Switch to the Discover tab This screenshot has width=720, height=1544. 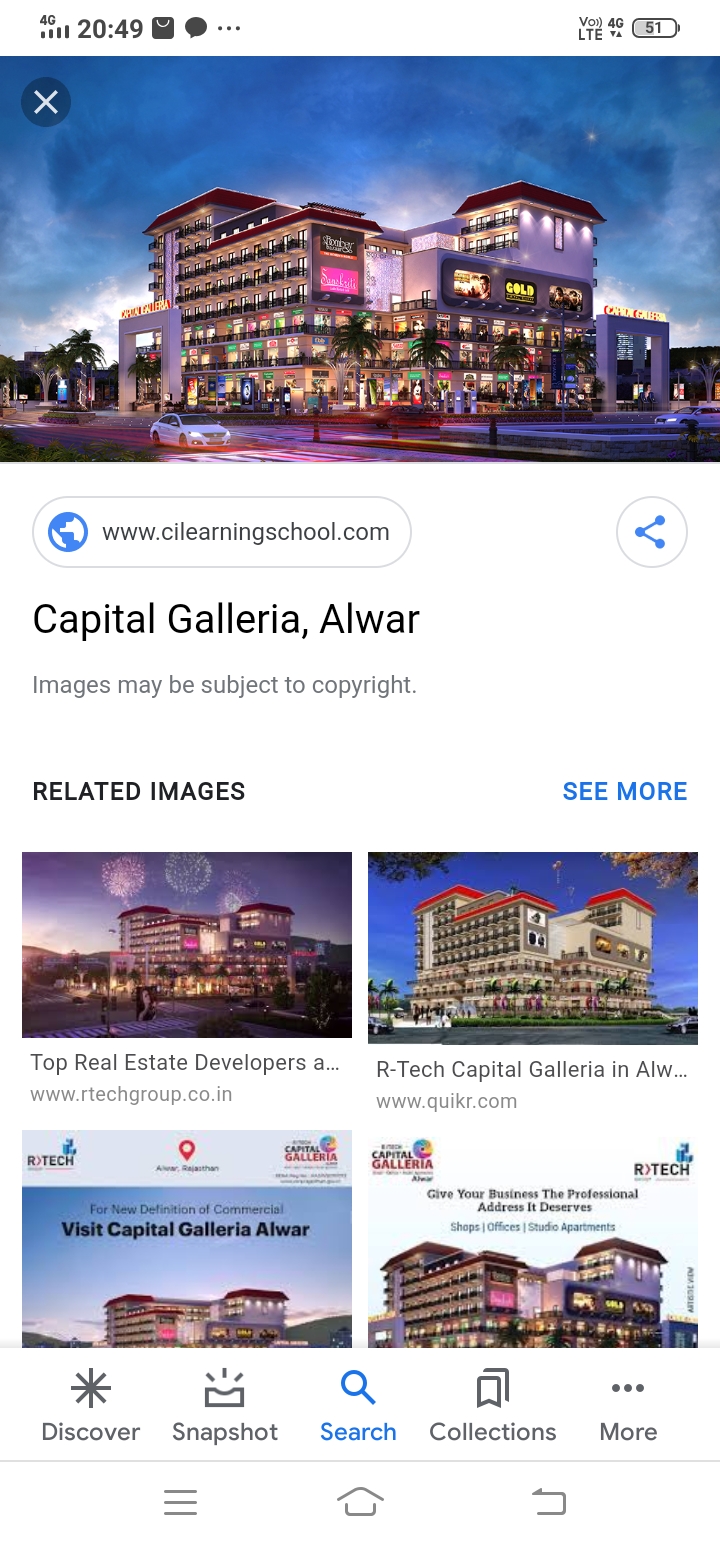click(x=91, y=1406)
